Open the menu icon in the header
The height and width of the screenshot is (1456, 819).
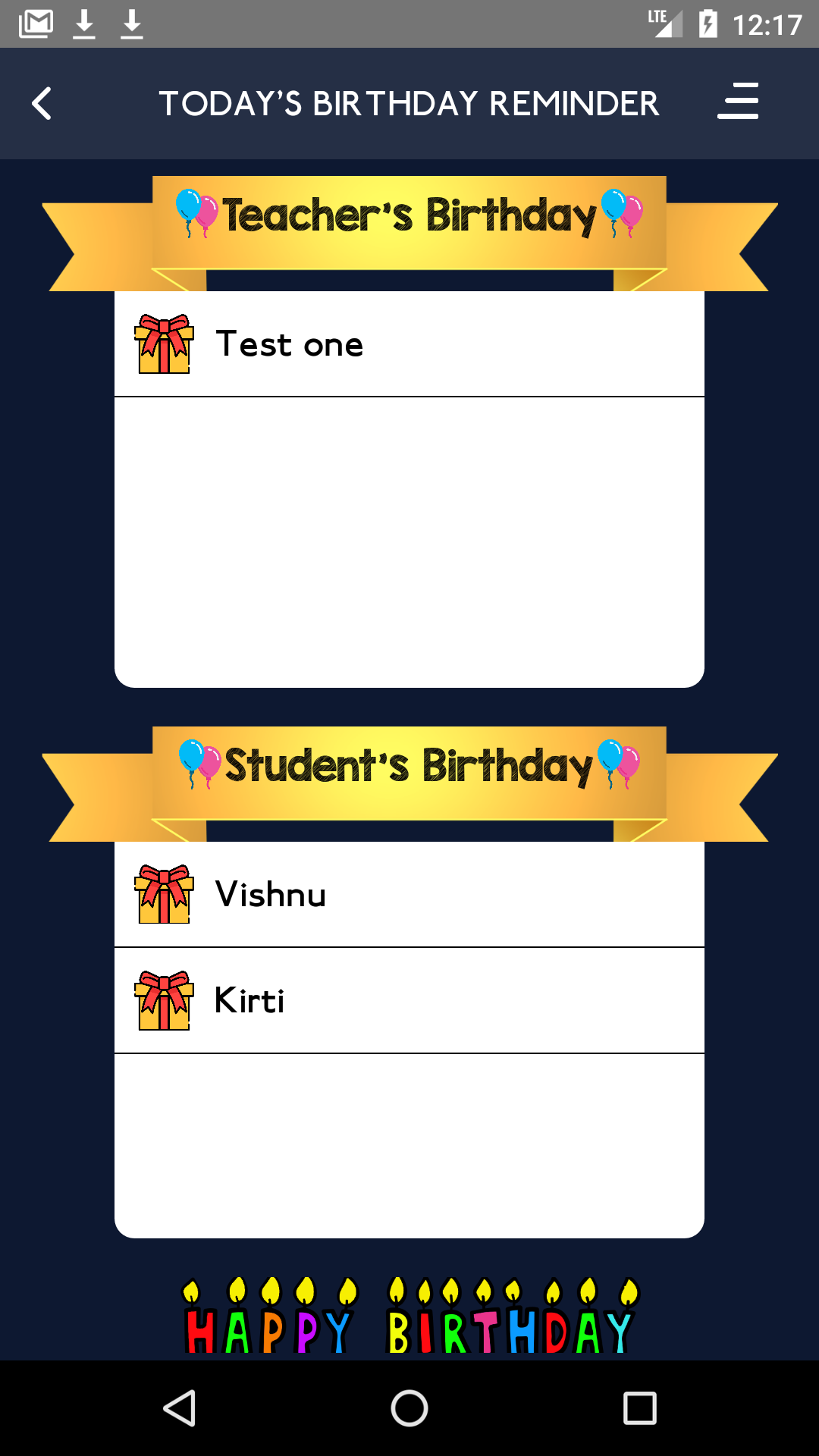coord(738,102)
